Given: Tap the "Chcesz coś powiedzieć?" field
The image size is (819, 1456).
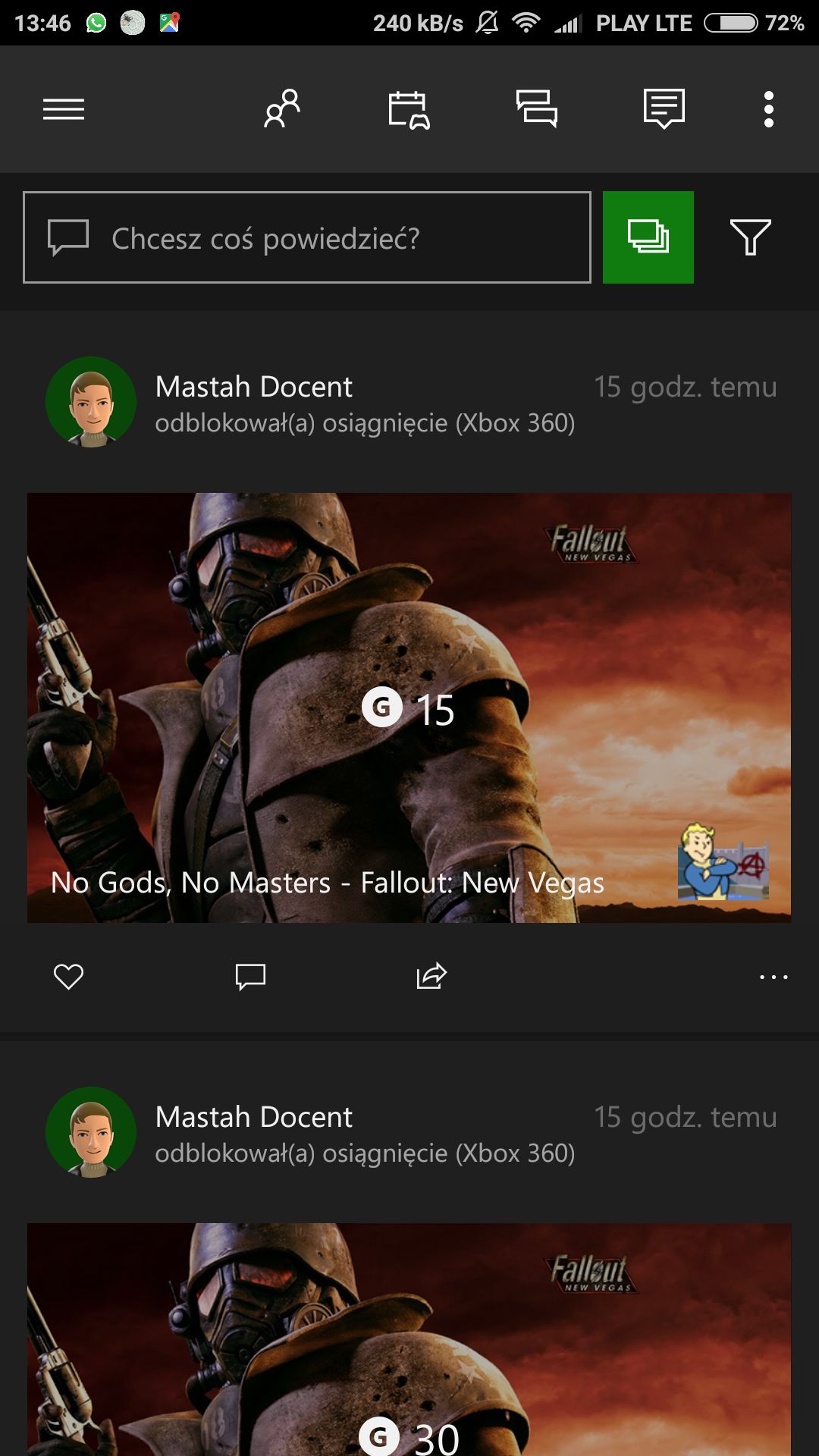Looking at the screenshot, I should (307, 237).
